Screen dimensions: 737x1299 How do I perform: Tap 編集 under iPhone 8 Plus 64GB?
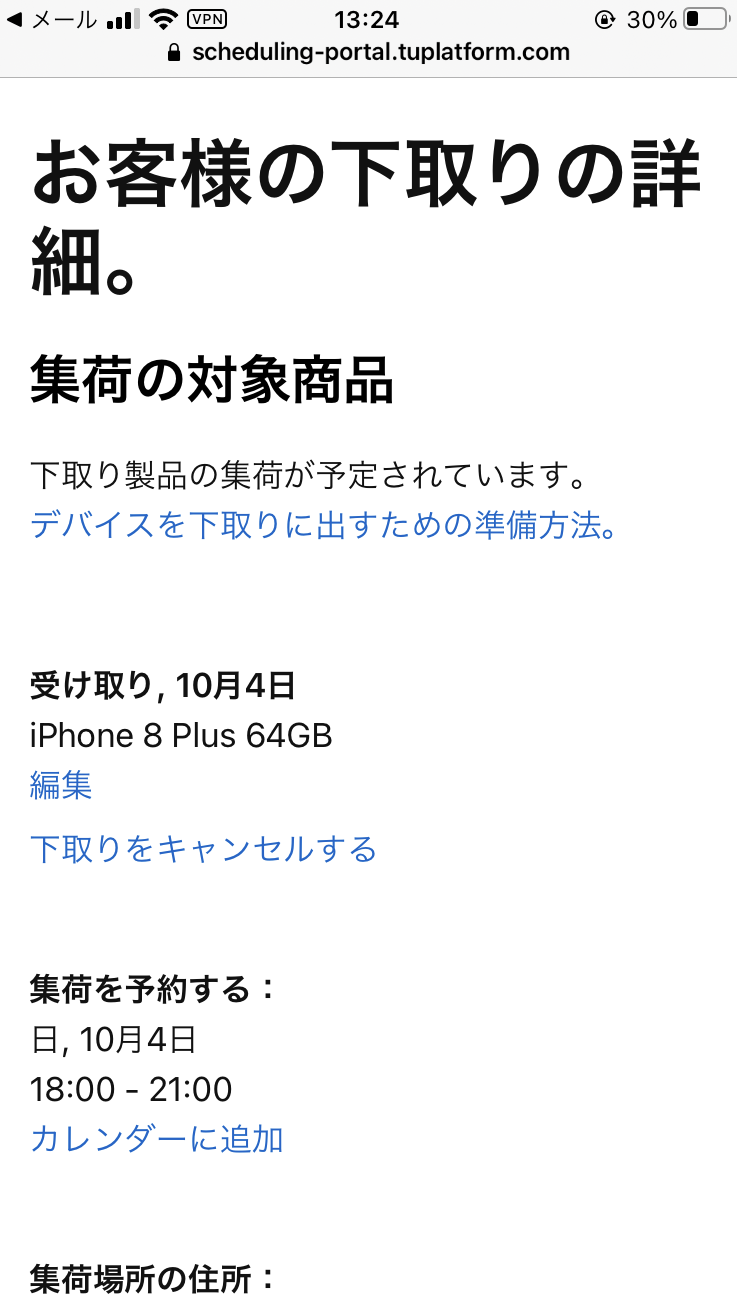click(x=61, y=785)
